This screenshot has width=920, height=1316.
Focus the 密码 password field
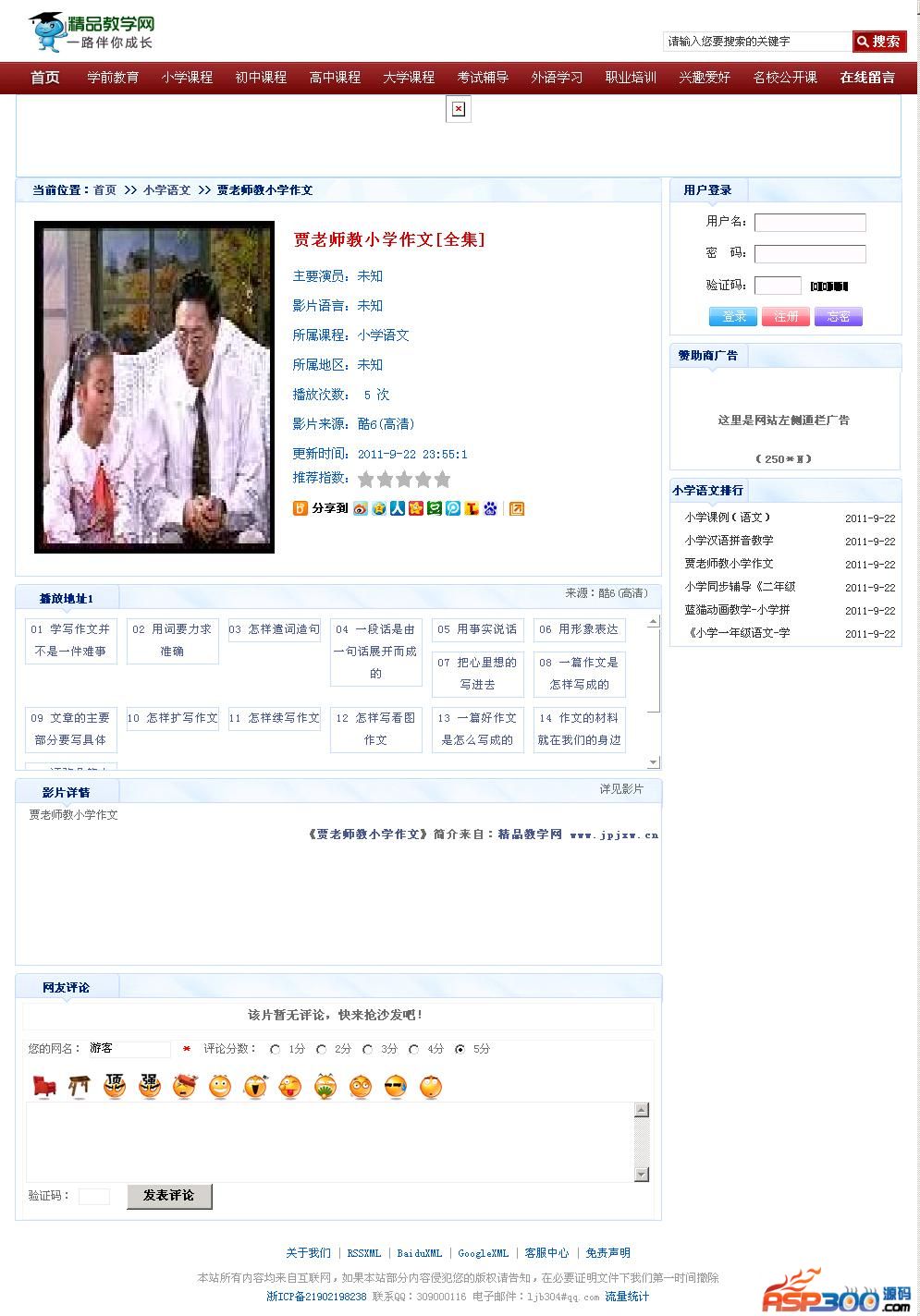810,253
